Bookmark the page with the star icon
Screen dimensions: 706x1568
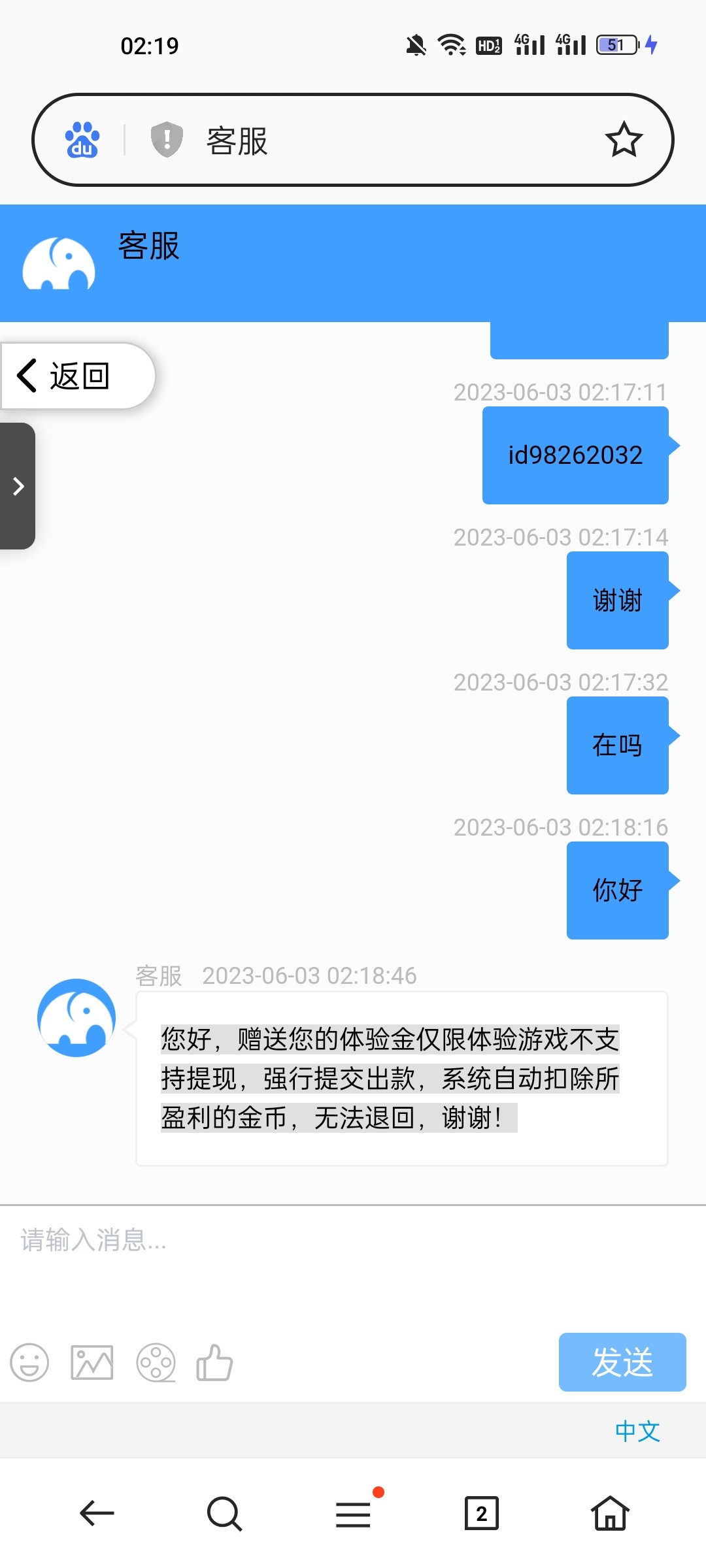point(625,140)
